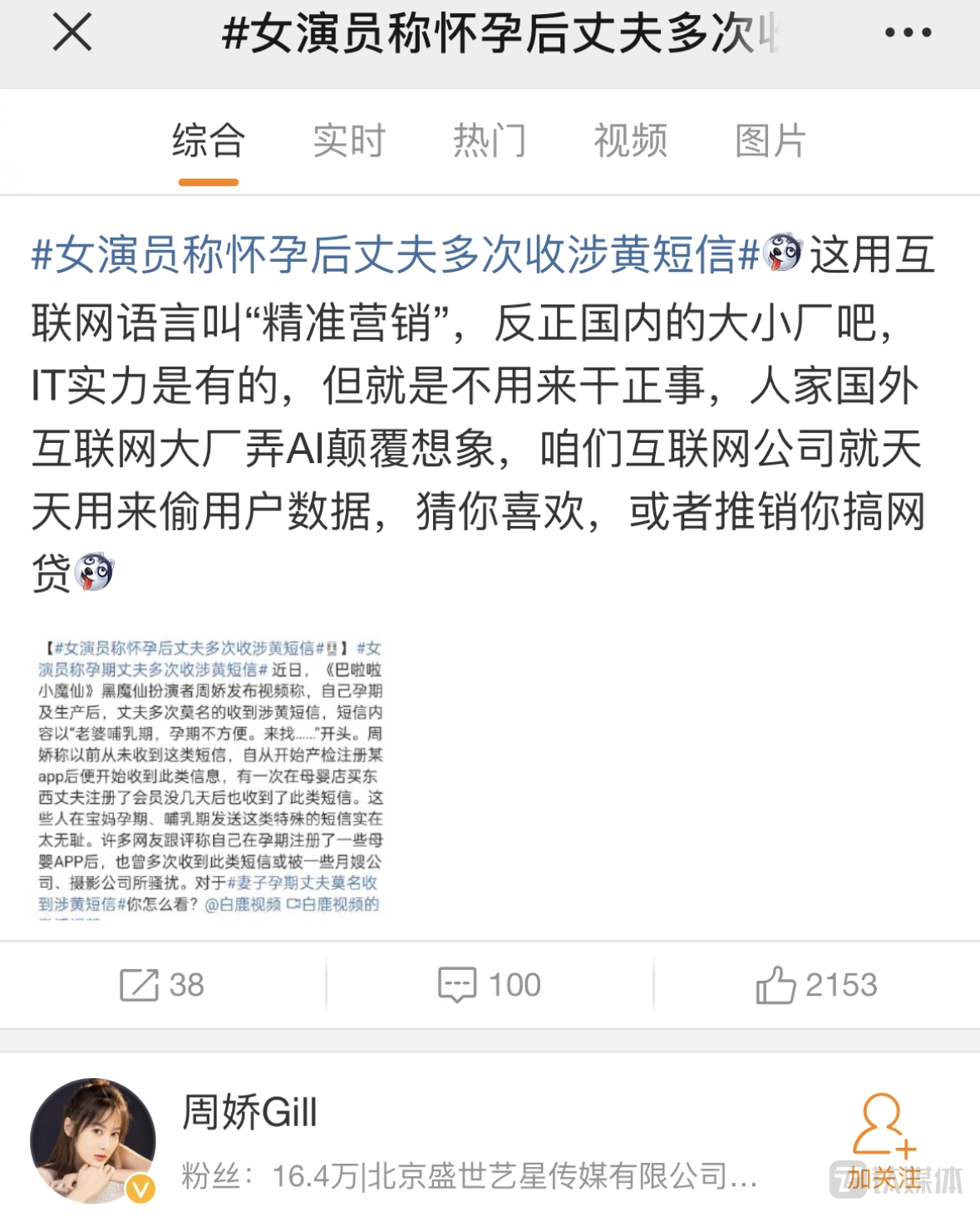
Task: Close the topic page
Action: 72,34
